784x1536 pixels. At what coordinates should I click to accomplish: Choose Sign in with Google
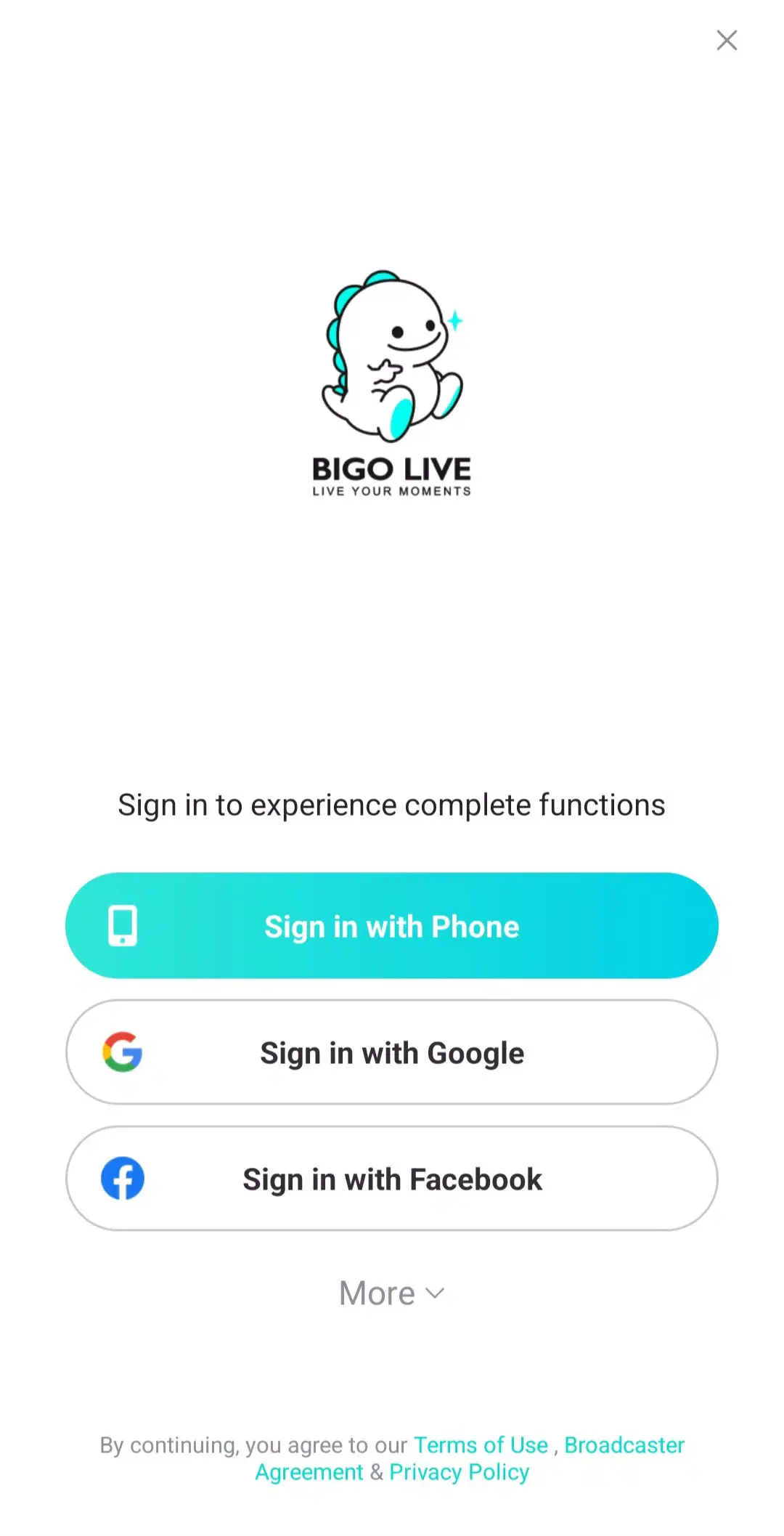(x=392, y=1052)
